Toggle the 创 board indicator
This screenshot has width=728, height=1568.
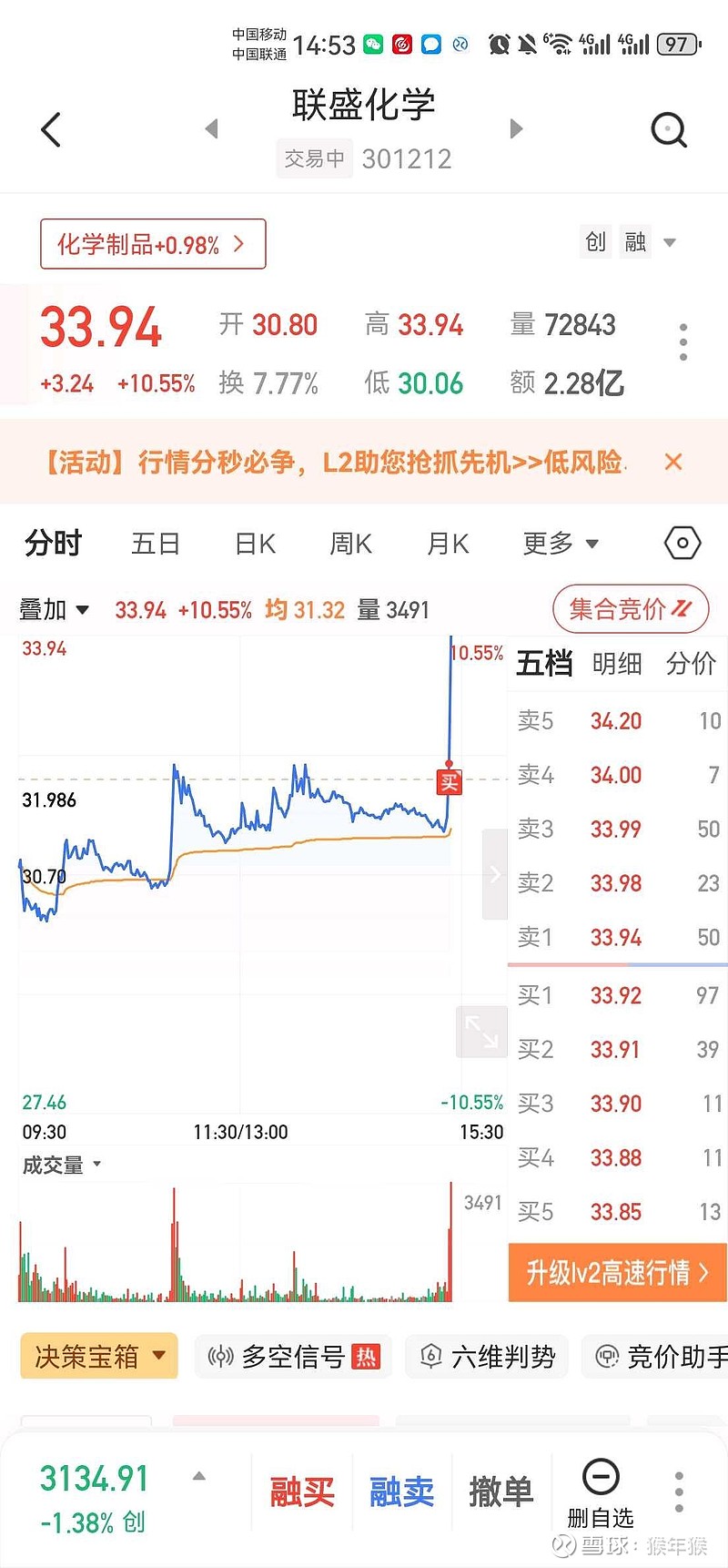595,242
